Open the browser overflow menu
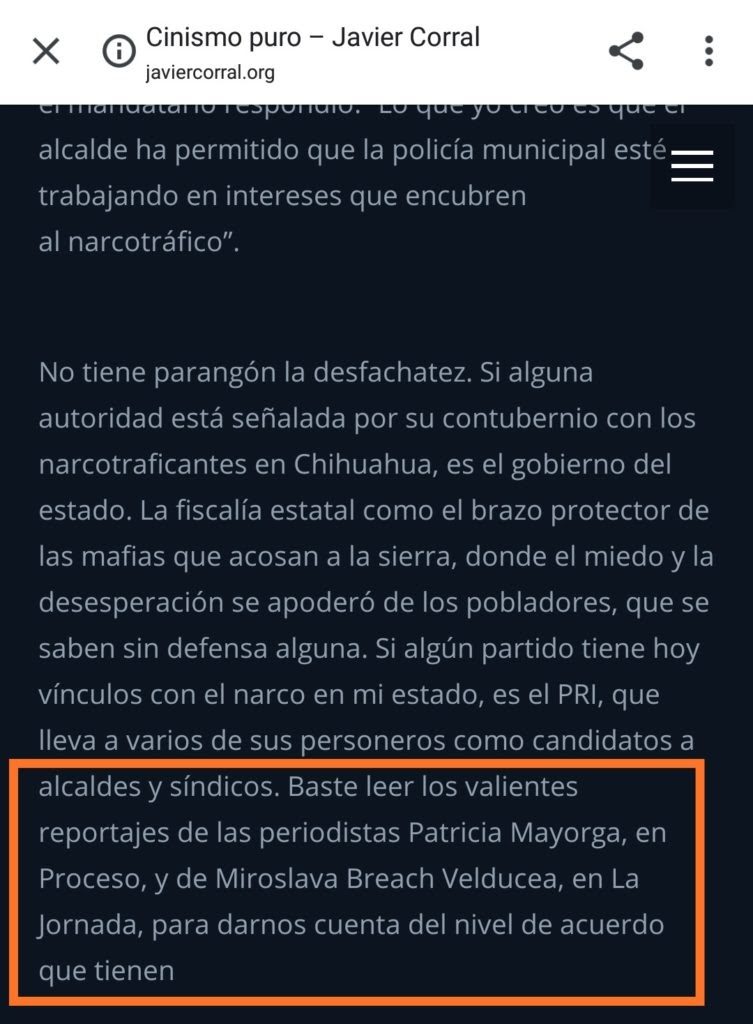753x1024 pixels. 708,51
